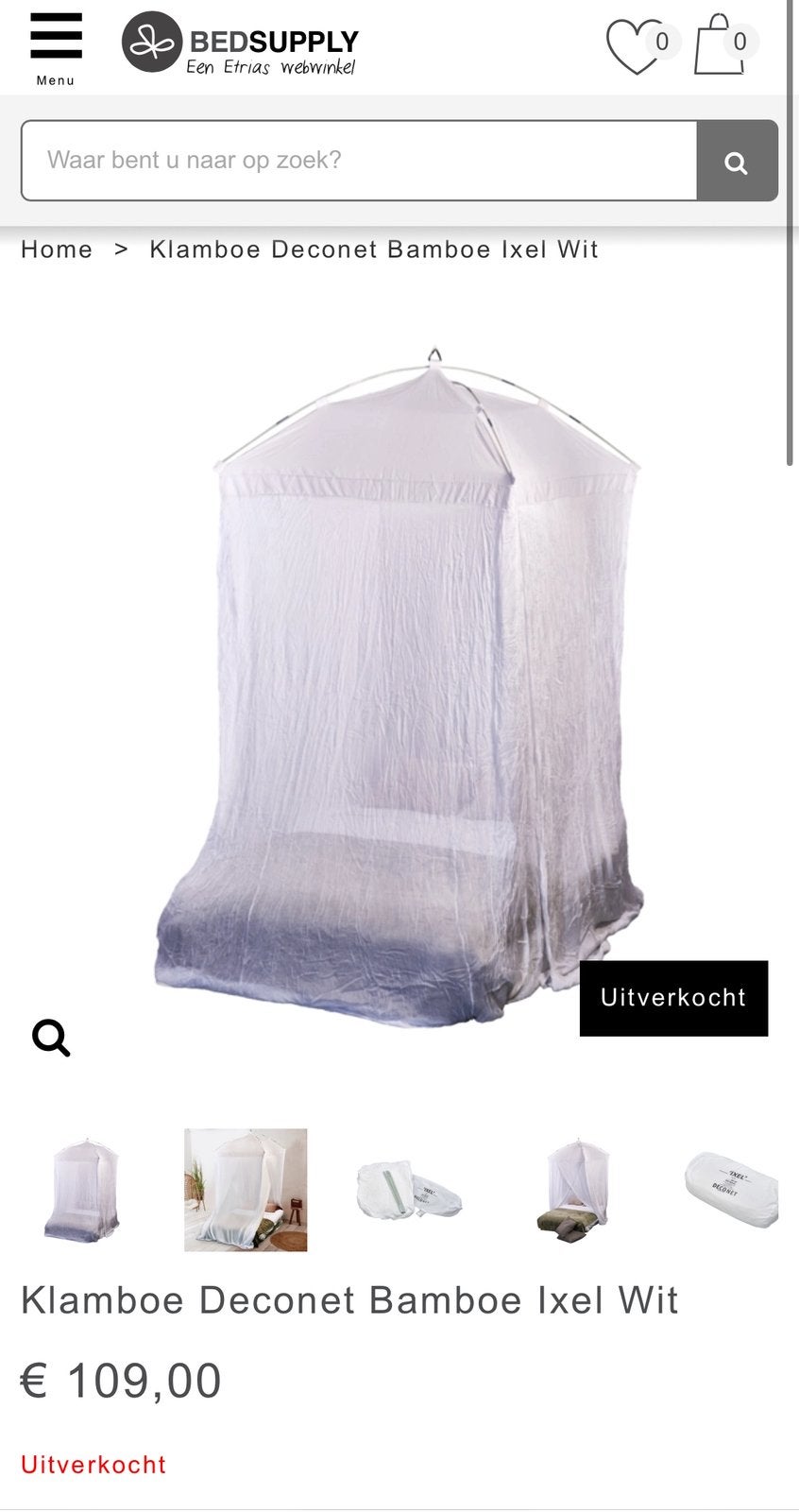Tap the 'Waar bent u naar op zoek?' search field
799x1512 pixels.
click(x=359, y=161)
